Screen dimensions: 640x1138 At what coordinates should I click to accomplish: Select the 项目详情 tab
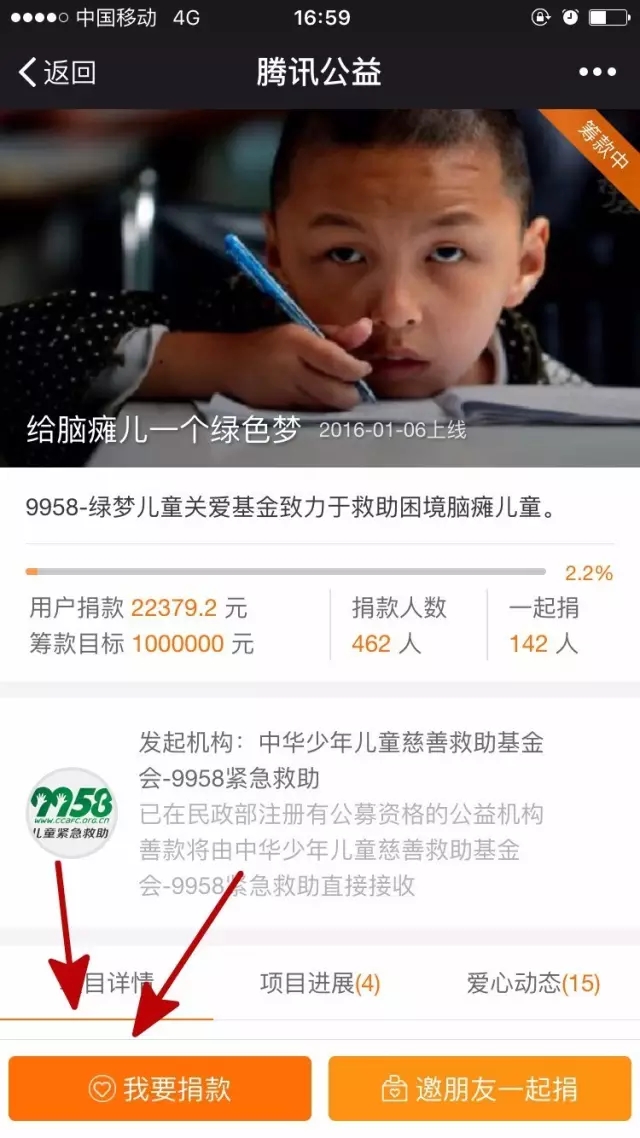tap(108, 983)
